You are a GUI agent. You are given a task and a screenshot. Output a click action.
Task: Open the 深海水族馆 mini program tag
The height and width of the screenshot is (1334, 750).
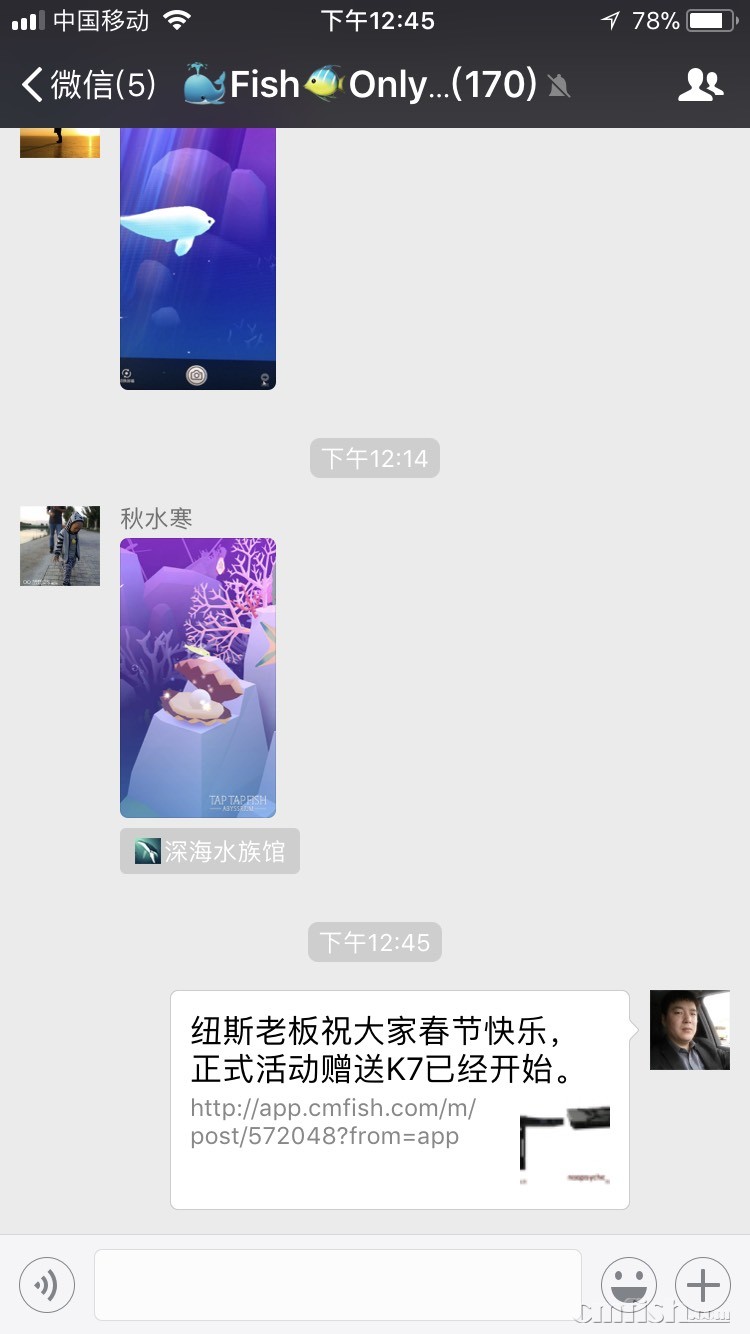click(210, 852)
